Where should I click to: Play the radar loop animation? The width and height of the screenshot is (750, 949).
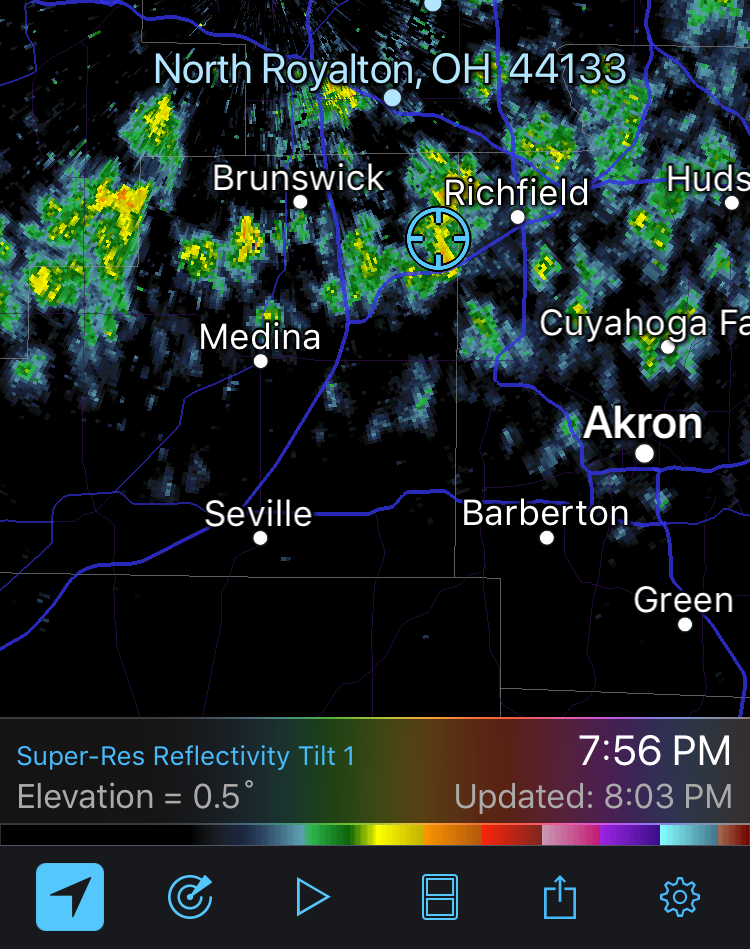(x=312, y=897)
